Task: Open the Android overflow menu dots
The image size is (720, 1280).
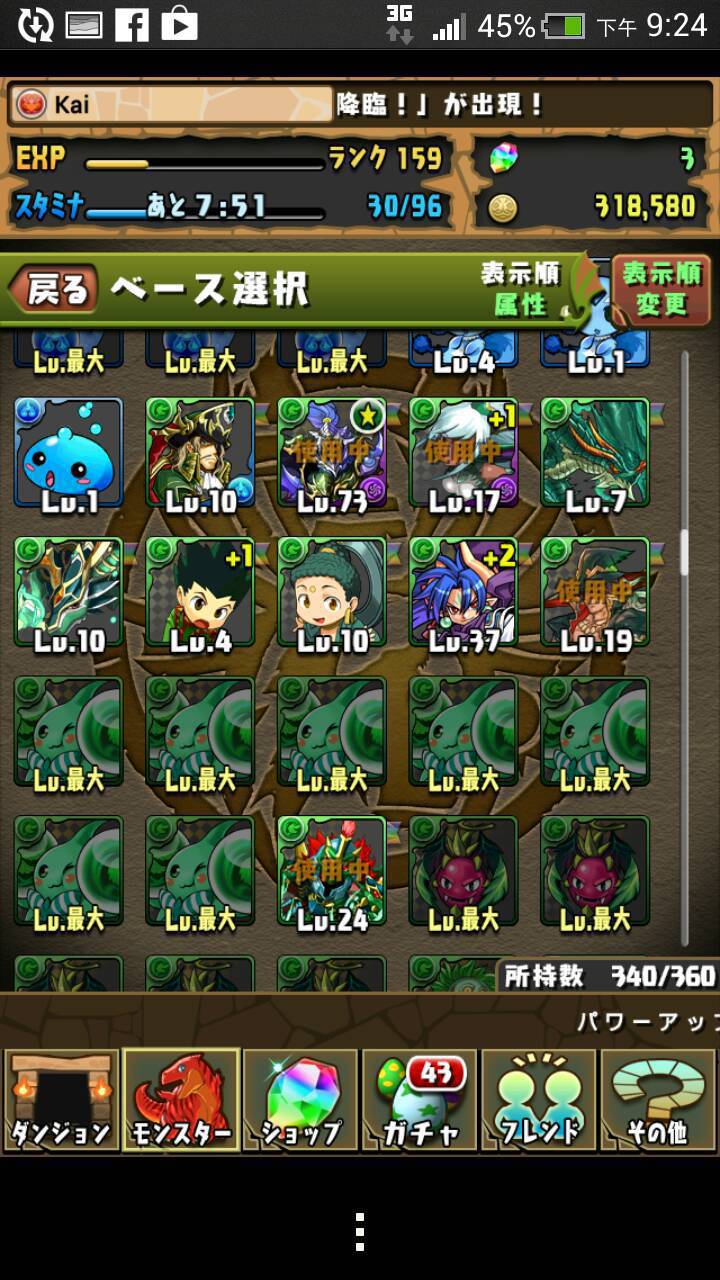Action: click(x=360, y=1232)
